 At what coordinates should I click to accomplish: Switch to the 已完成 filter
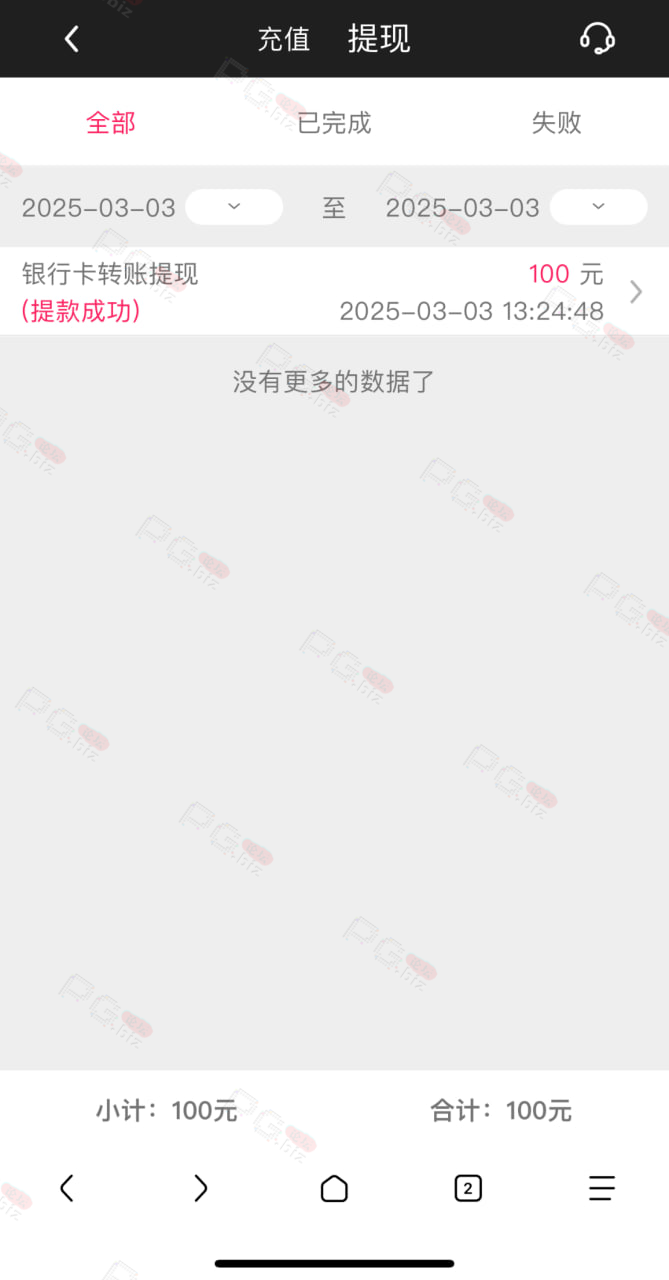[334, 123]
